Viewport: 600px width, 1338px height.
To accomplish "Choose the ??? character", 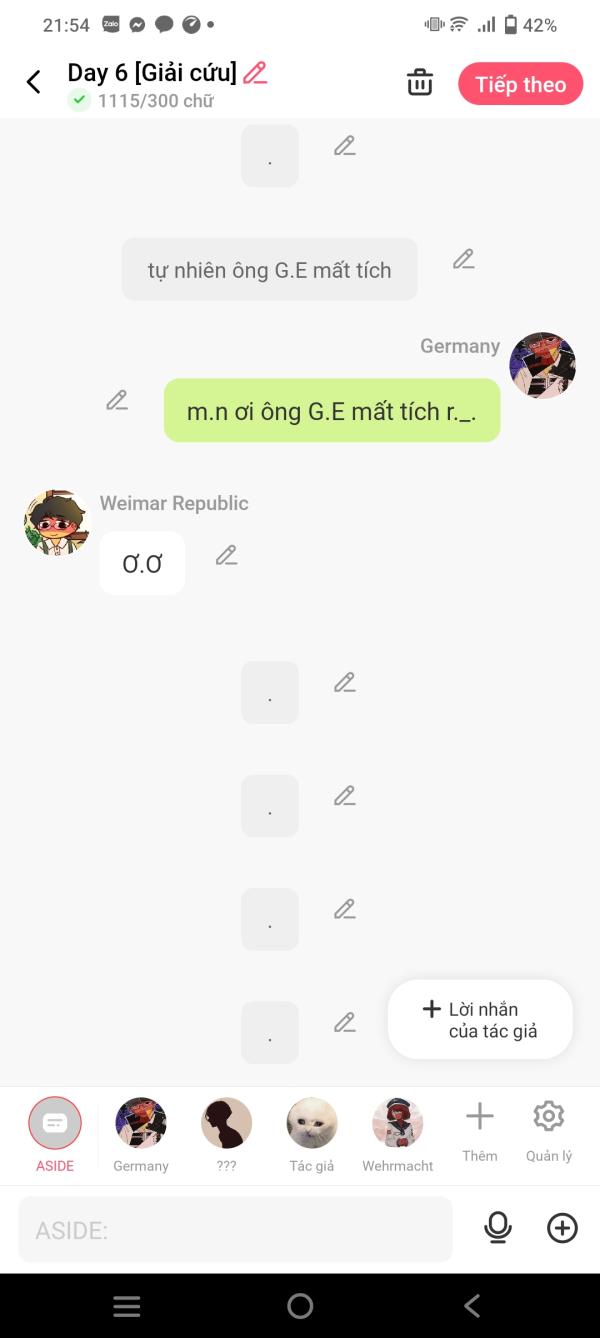I will (x=226, y=1135).
